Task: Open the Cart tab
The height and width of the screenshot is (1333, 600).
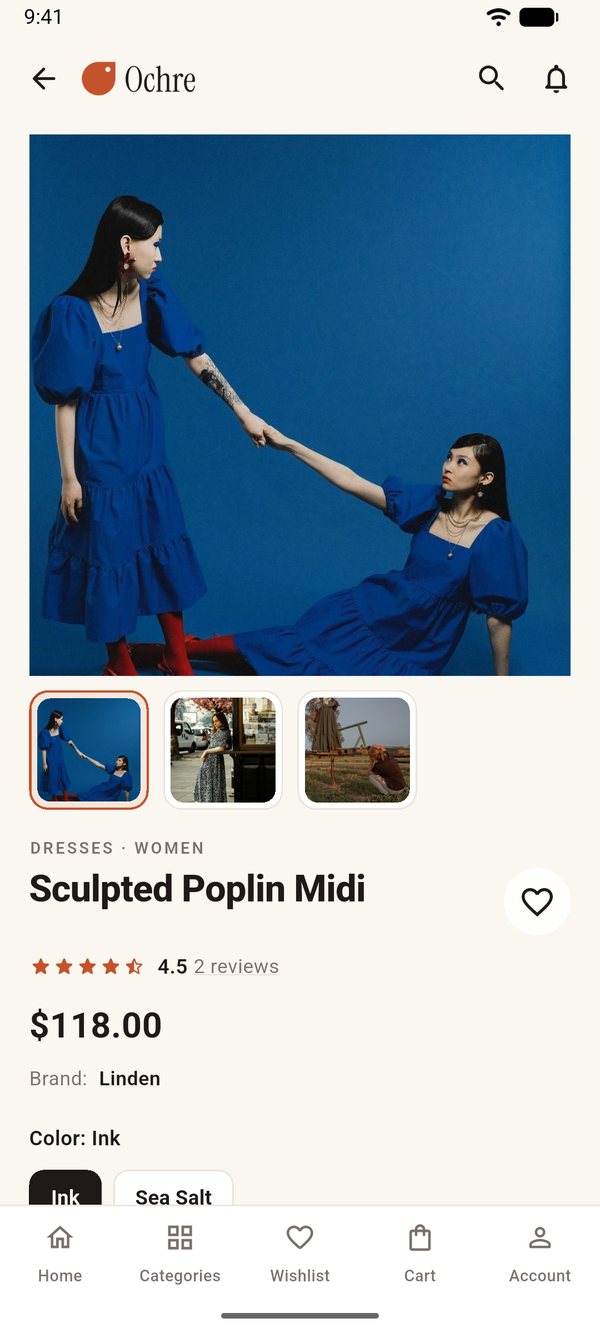Action: [x=420, y=1254]
